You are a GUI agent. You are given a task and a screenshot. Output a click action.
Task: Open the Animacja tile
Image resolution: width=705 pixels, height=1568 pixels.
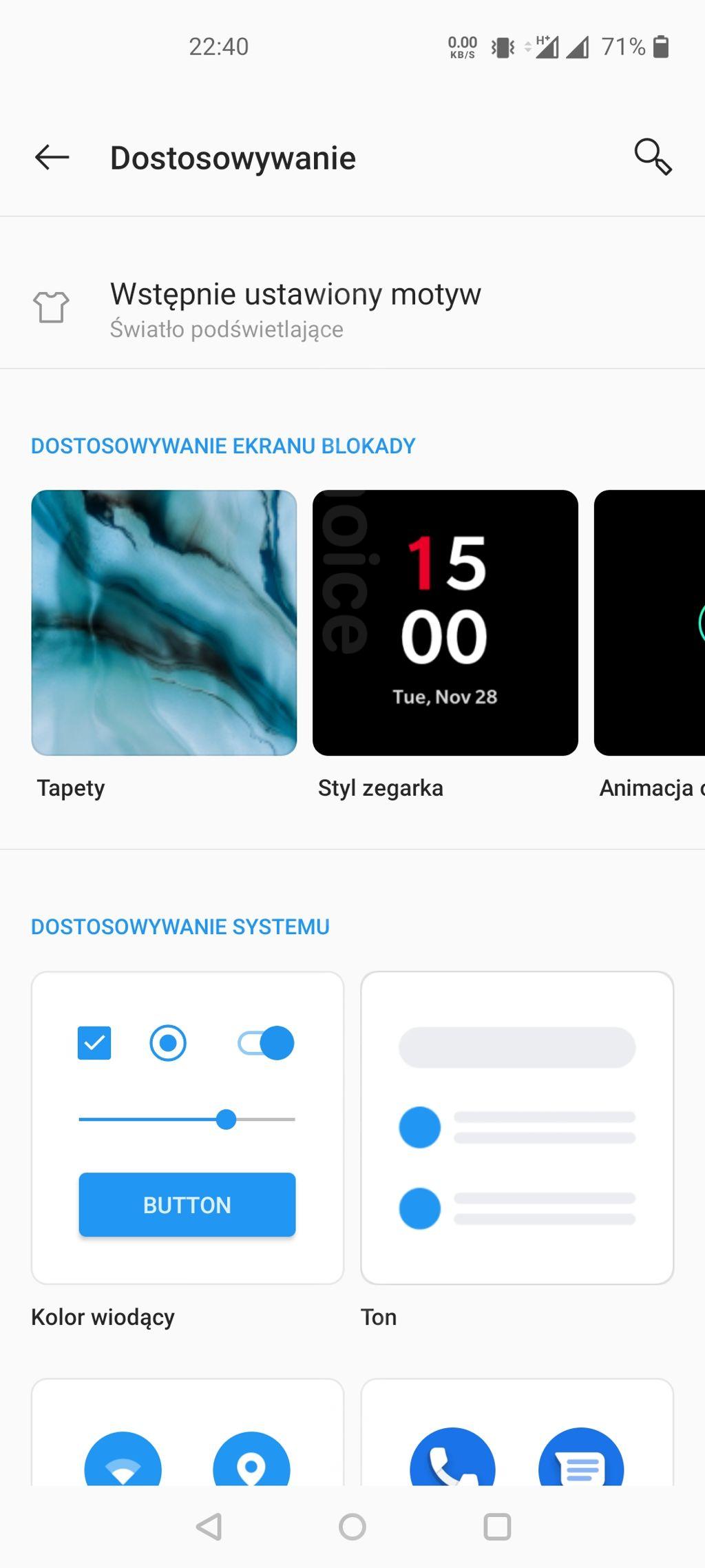649,623
